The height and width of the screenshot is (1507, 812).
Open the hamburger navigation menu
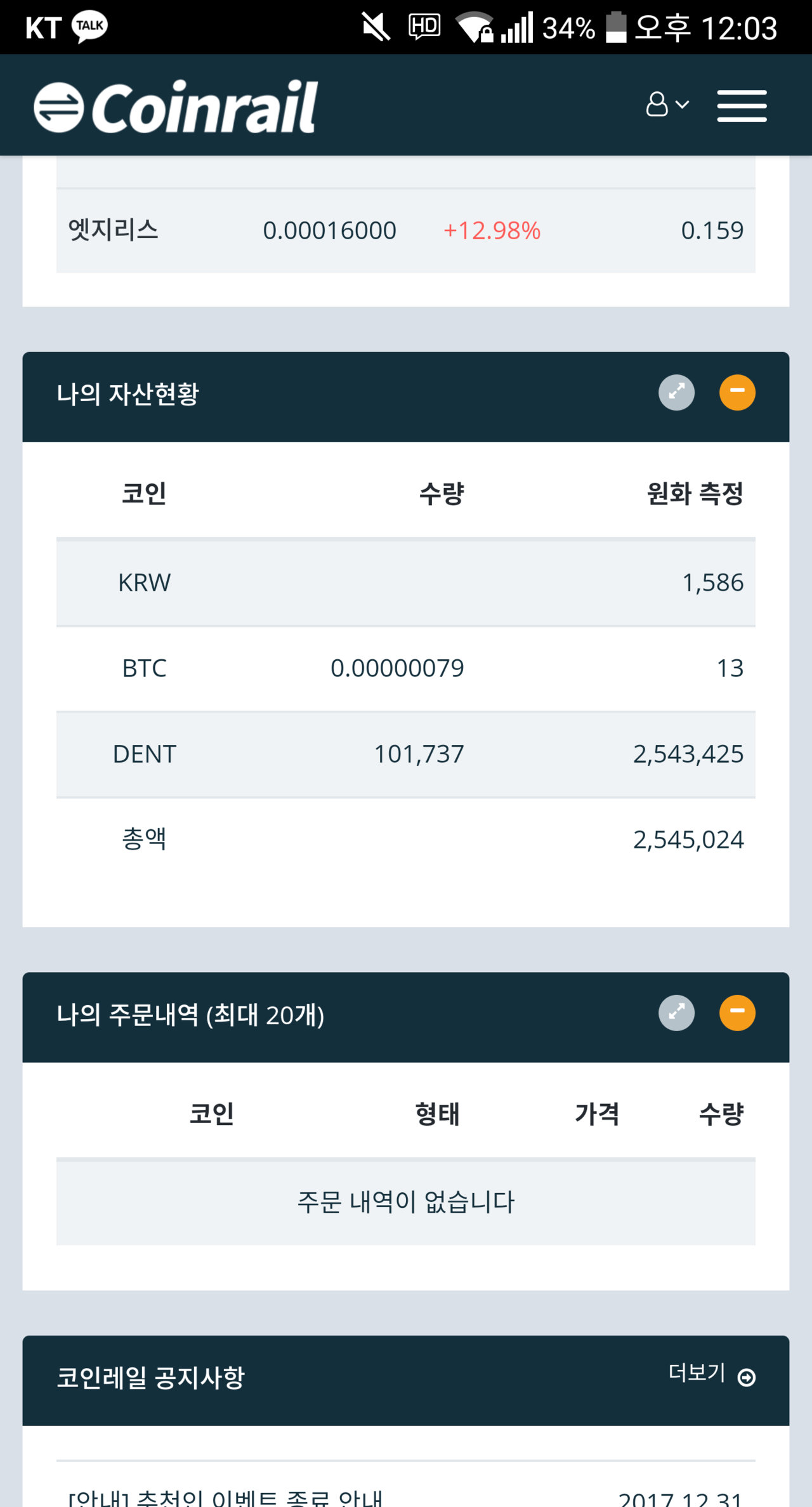[x=741, y=105]
